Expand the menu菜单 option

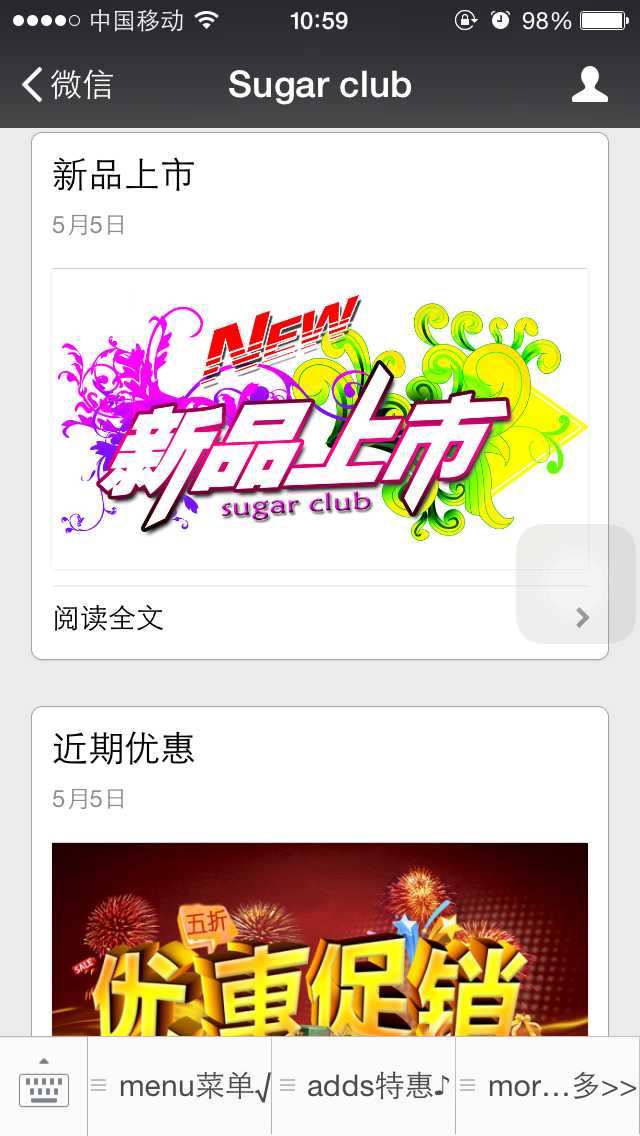point(180,1086)
